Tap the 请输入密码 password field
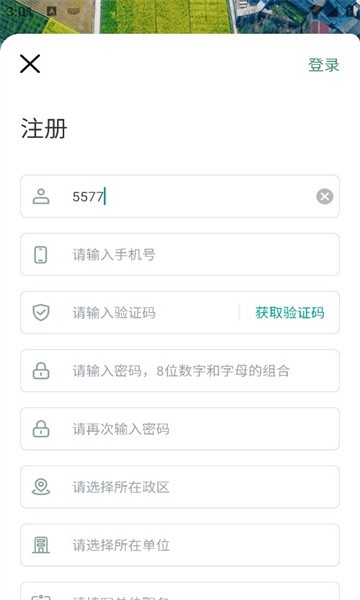The image size is (360, 600). [180, 370]
